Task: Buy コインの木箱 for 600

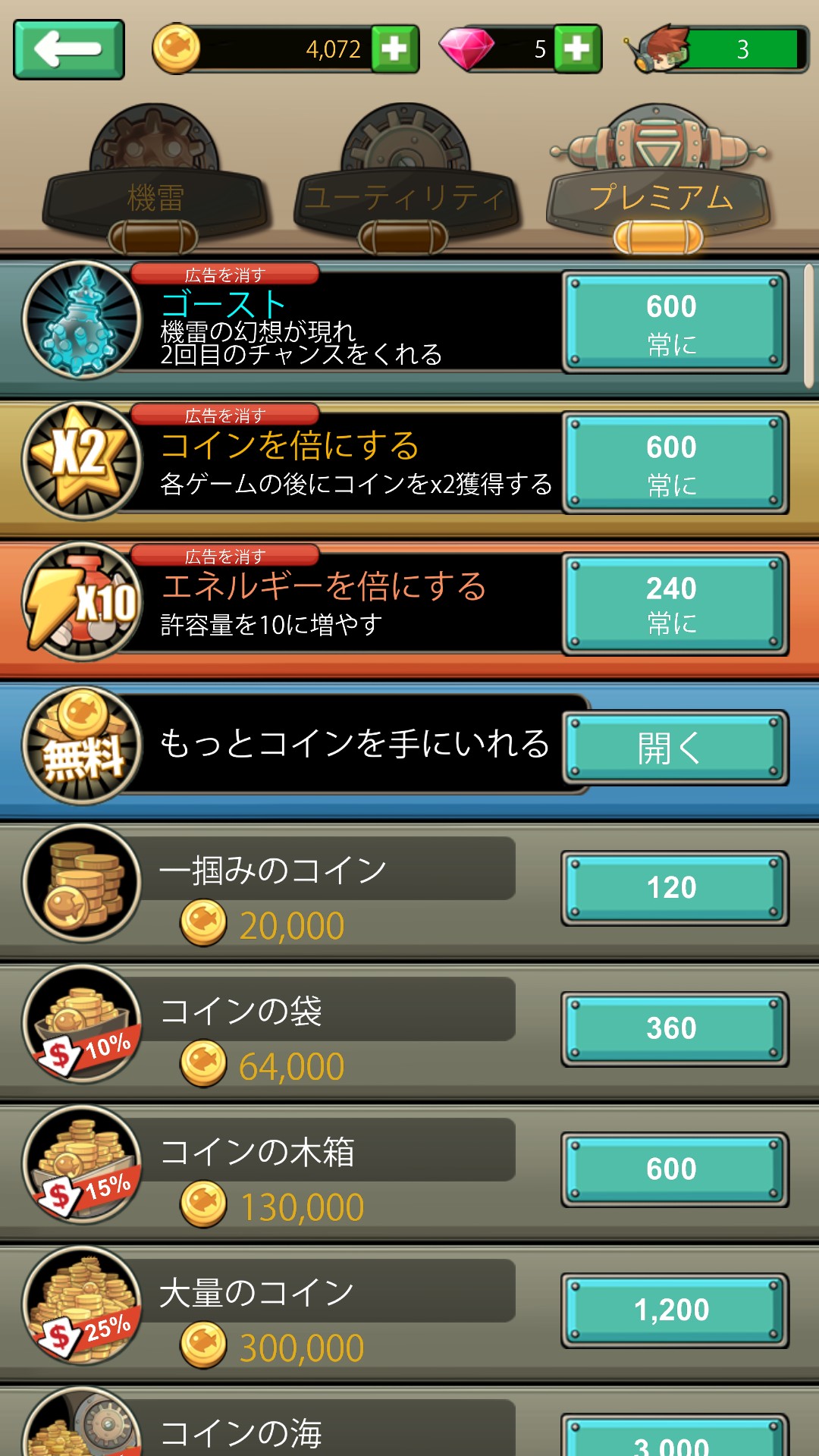Action: [x=673, y=1169]
